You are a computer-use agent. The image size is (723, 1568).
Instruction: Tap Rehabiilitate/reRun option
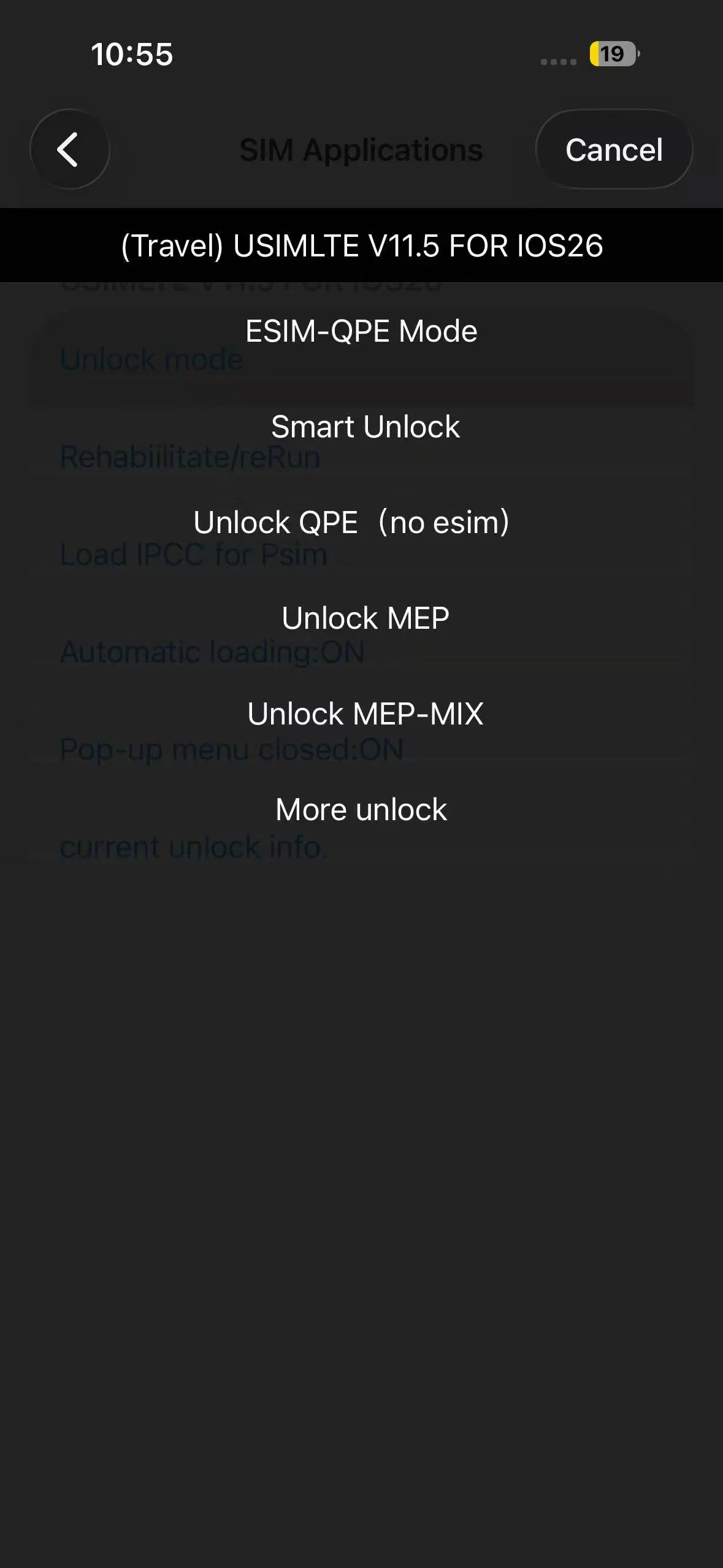(190, 456)
